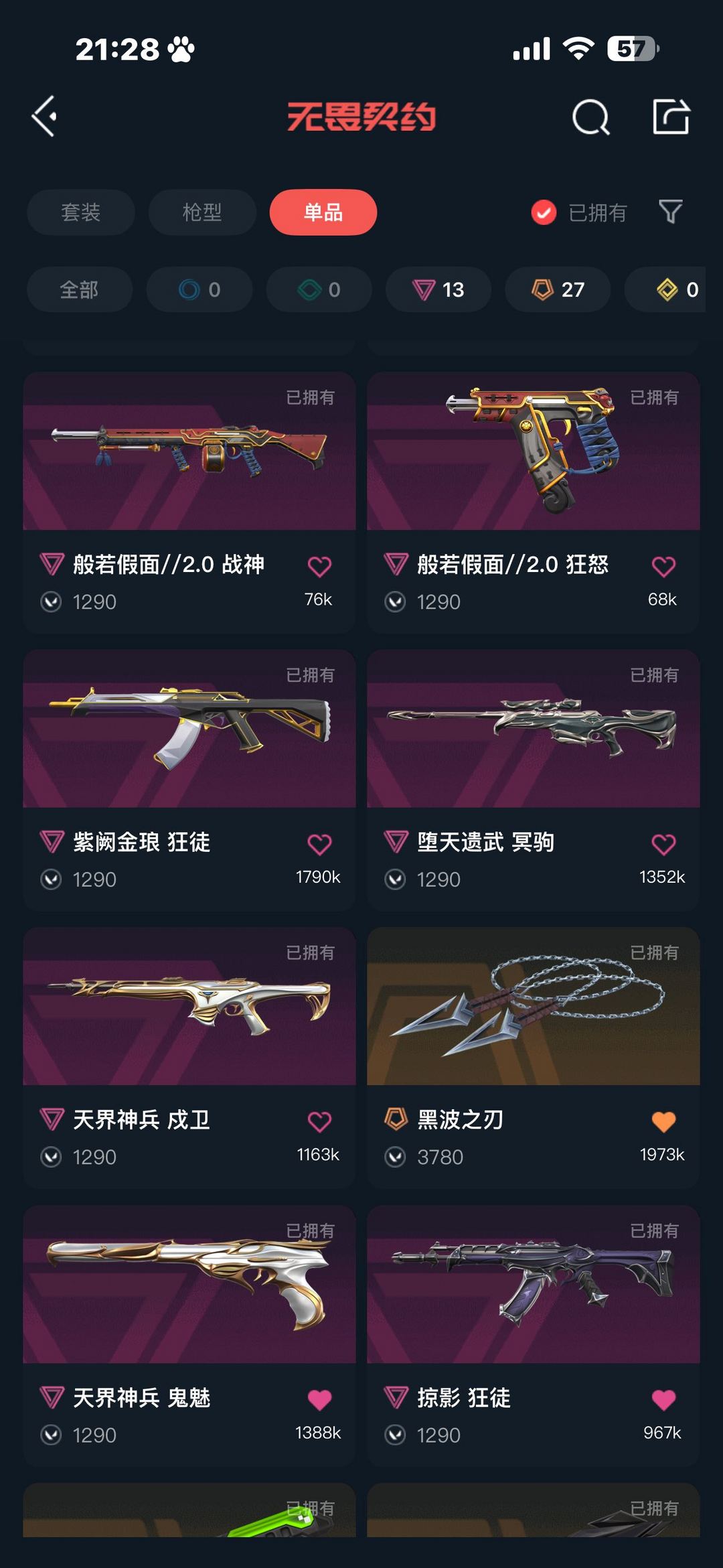Open the 全部 category filter

[x=79, y=289]
